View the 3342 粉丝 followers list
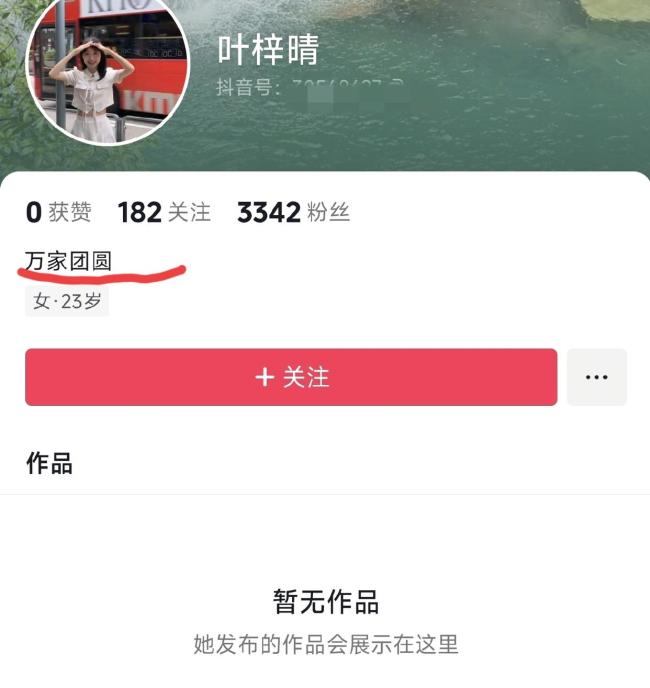The height and width of the screenshot is (688, 650). (293, 212)
